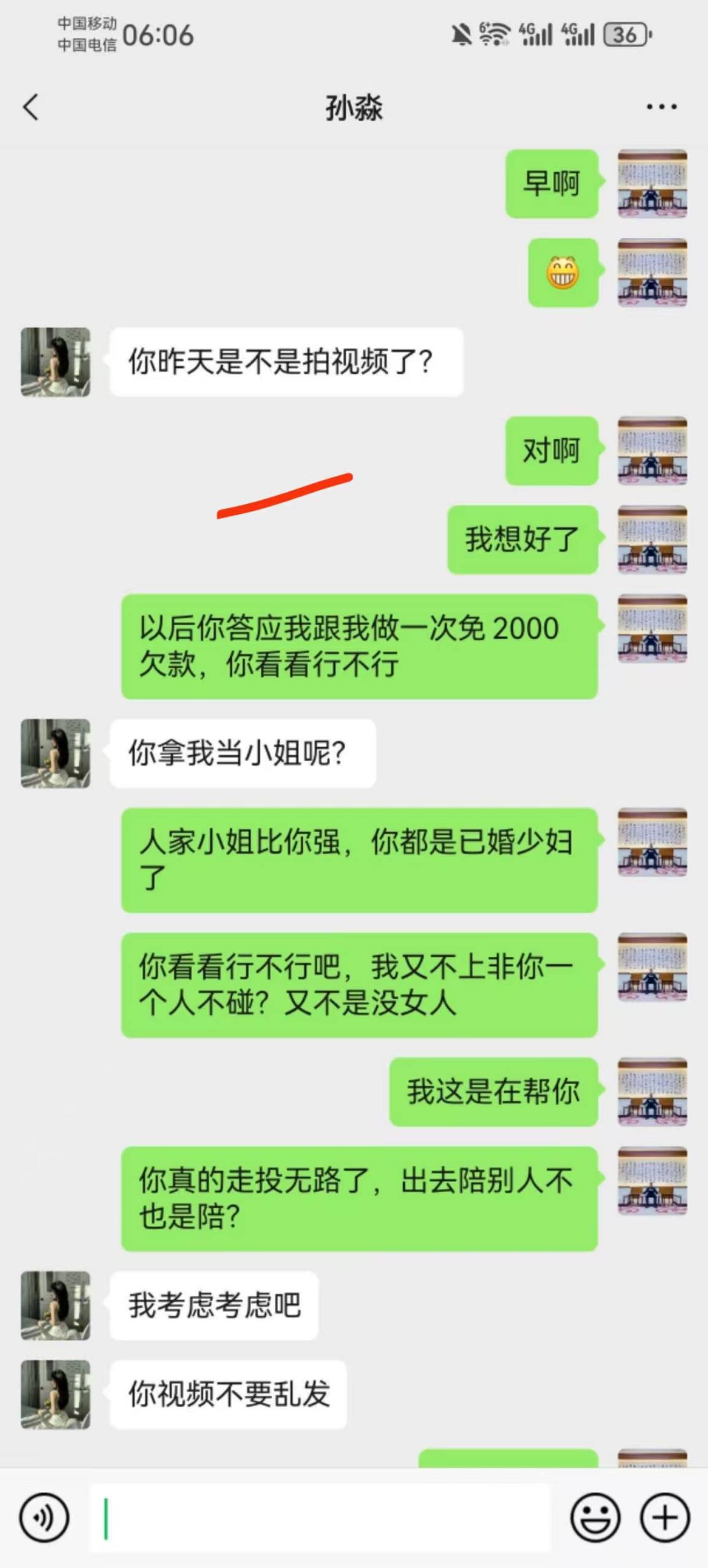
Task: Go back from the 孙淼 chat
Action: point(31,107)
